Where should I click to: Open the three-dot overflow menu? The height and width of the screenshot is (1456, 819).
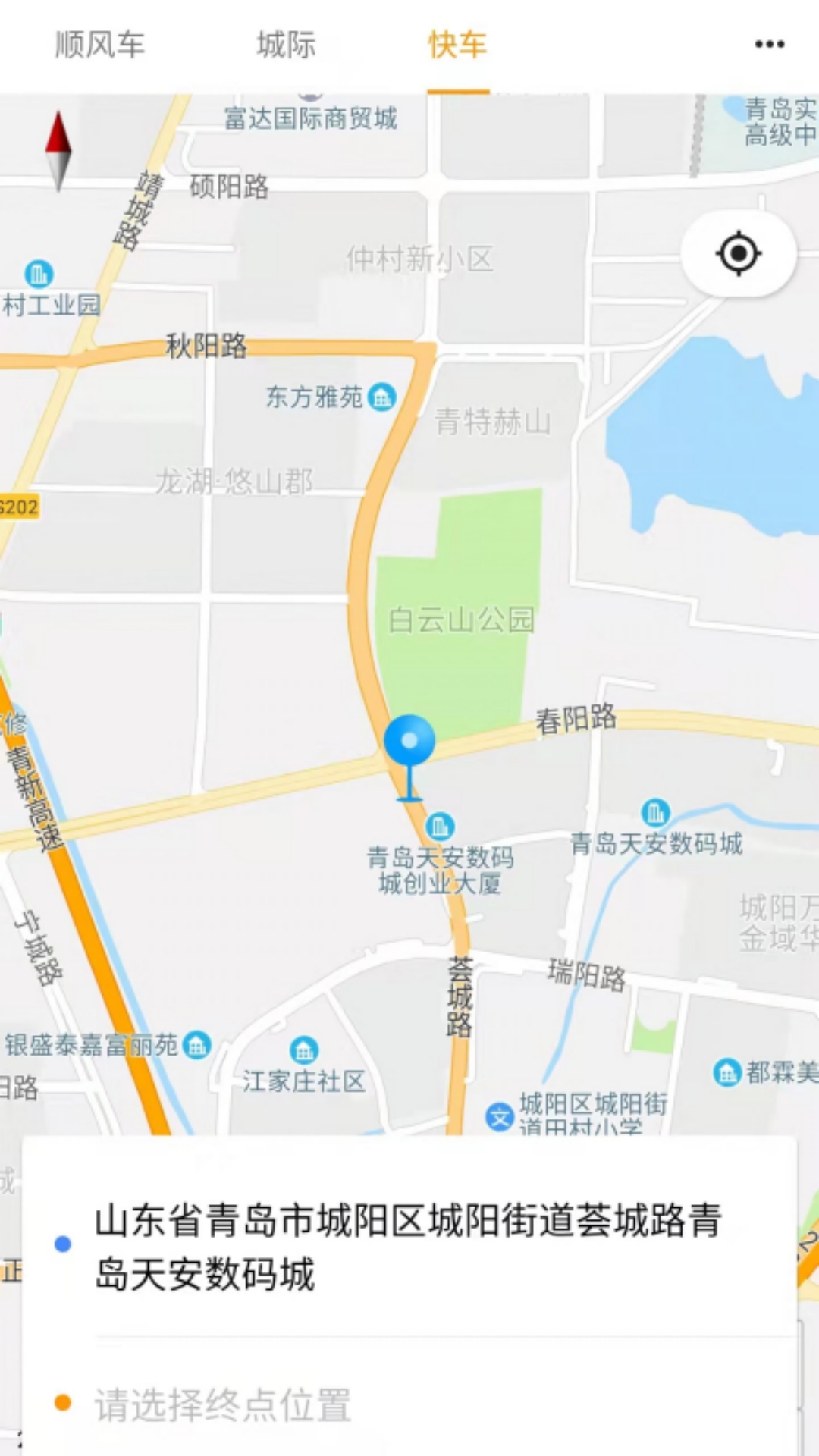coord(769,44)
